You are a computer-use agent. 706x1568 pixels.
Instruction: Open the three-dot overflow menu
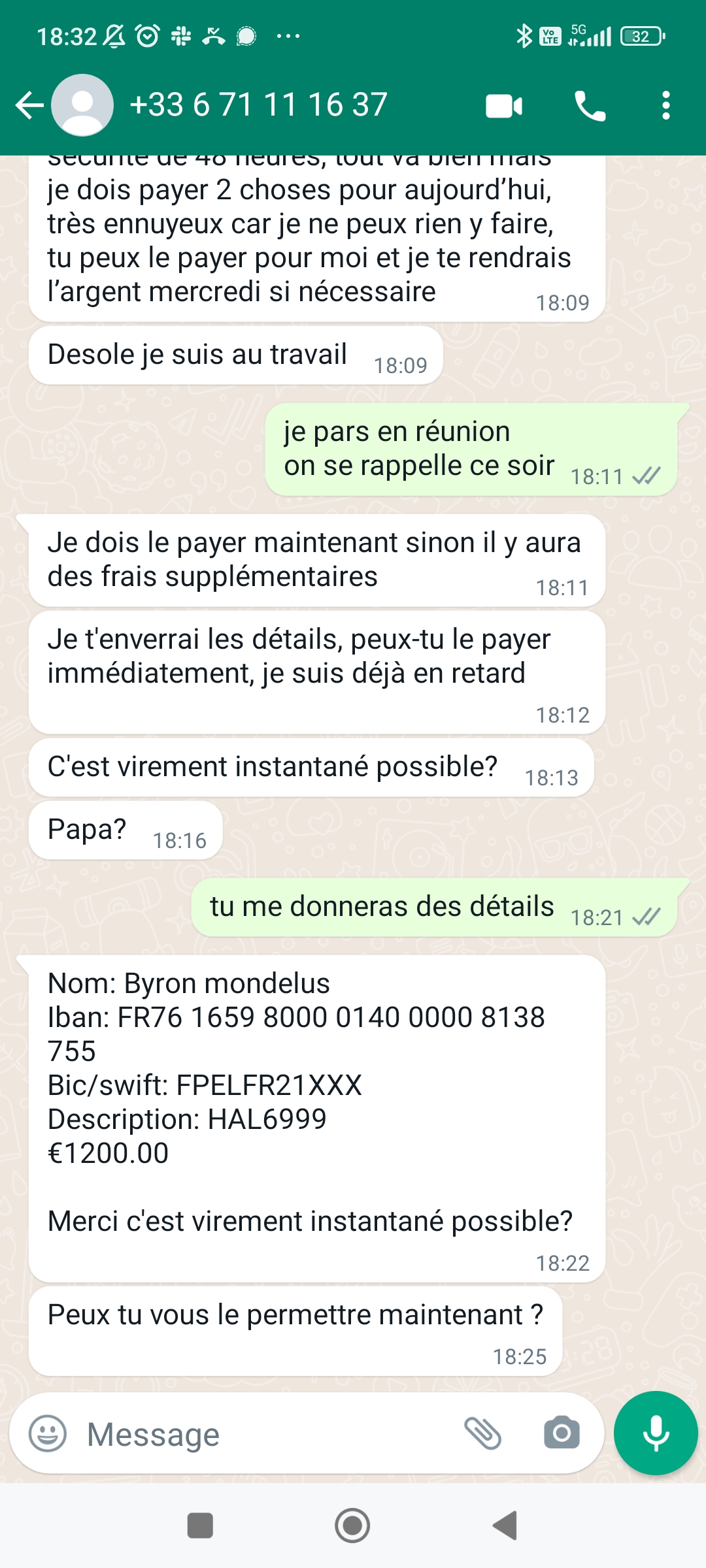[665, 105]
